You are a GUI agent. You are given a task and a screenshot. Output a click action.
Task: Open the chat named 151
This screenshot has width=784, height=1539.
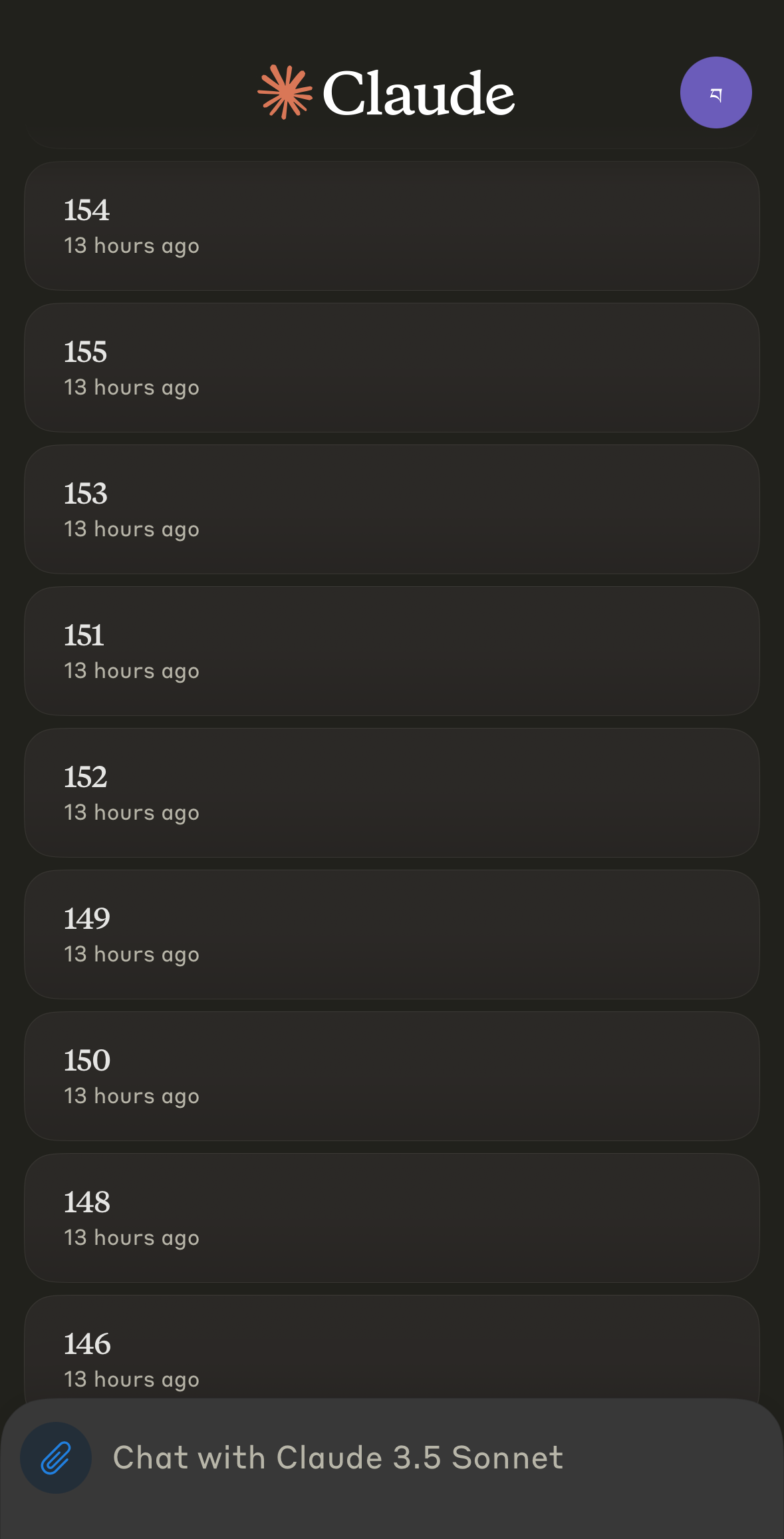392,651
